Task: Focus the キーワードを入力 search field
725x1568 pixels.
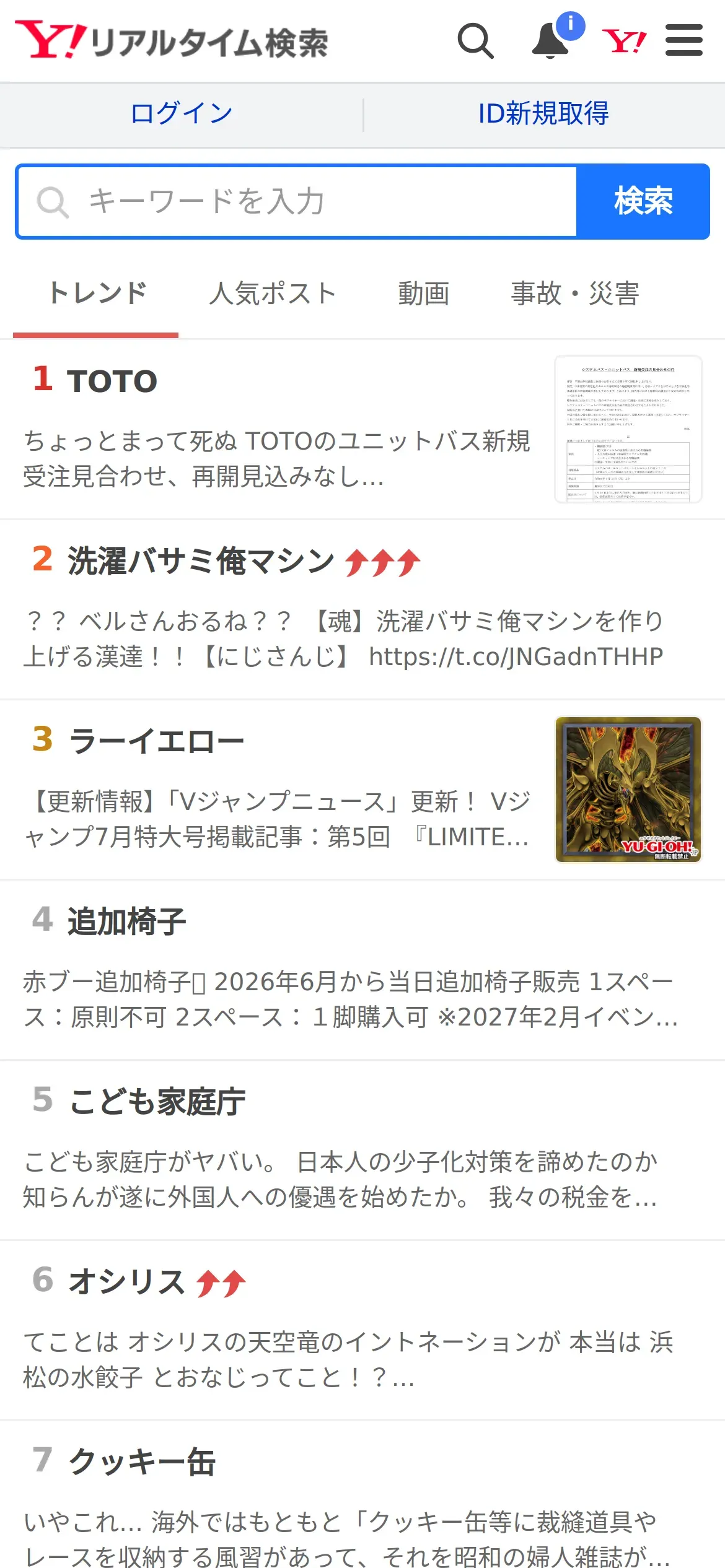Action: point(297,201)
